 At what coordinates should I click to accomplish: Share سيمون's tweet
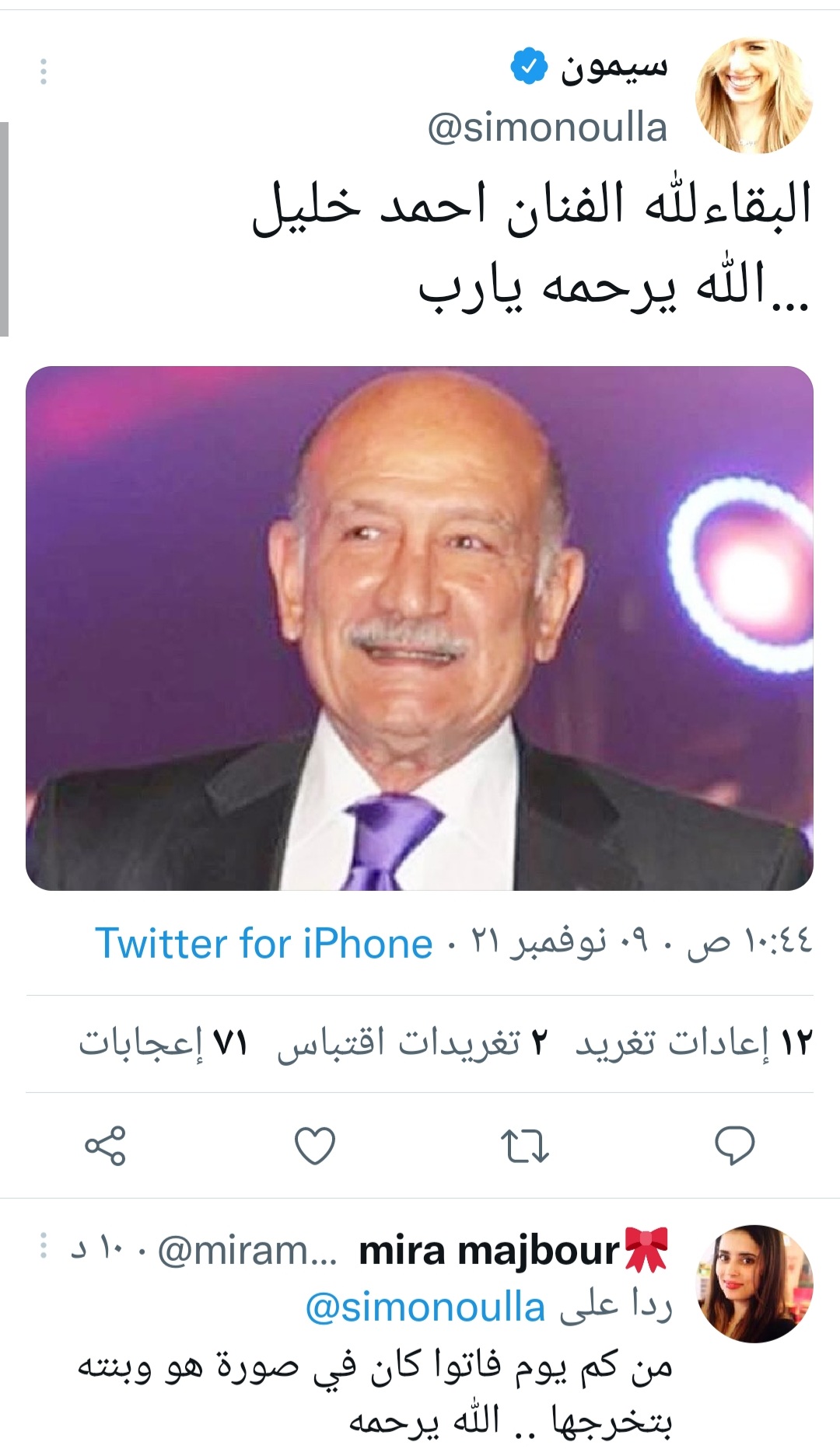[104, 1146]
